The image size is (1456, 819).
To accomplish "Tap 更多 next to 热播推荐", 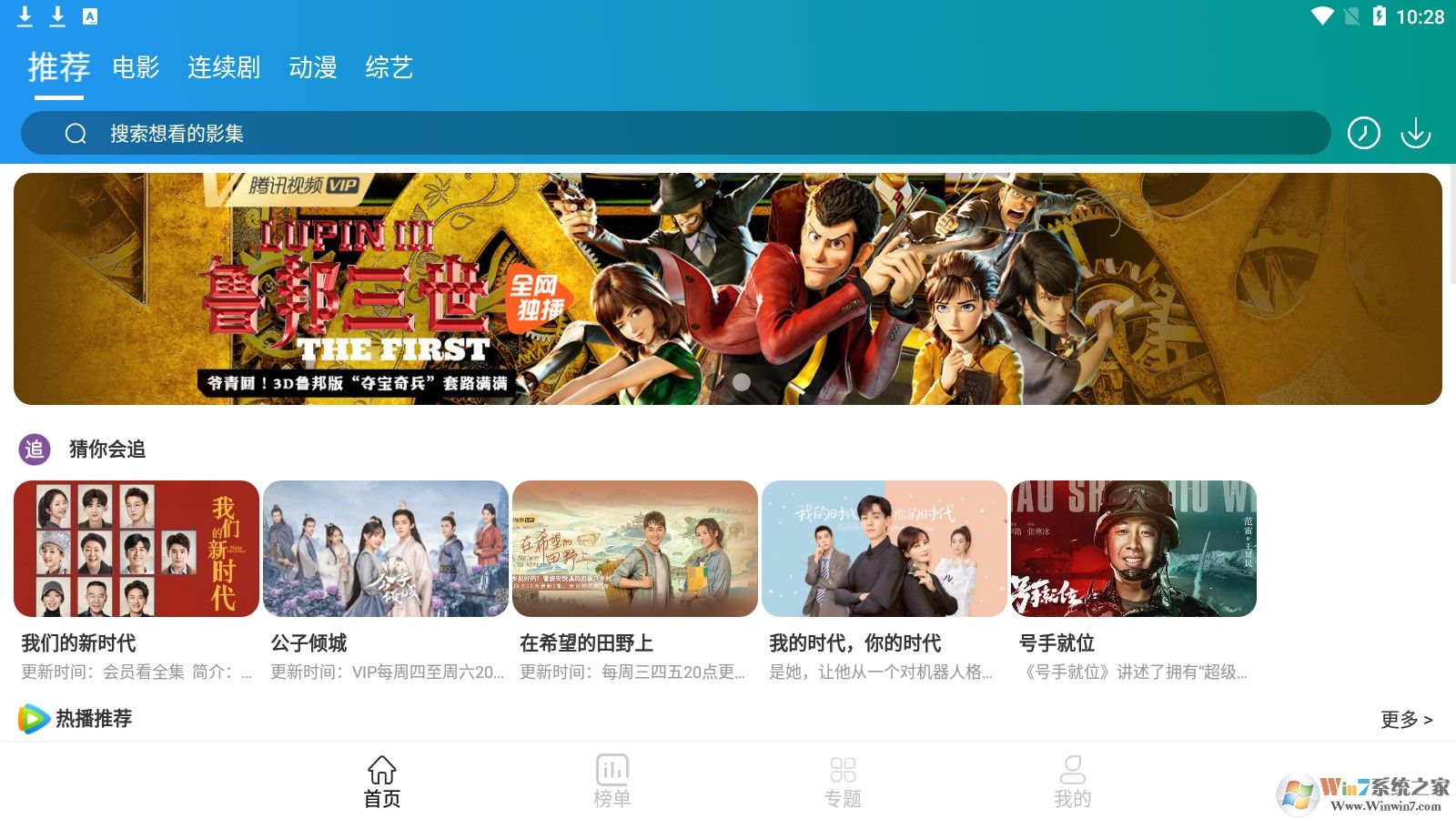I will (x=1406, y=720).
